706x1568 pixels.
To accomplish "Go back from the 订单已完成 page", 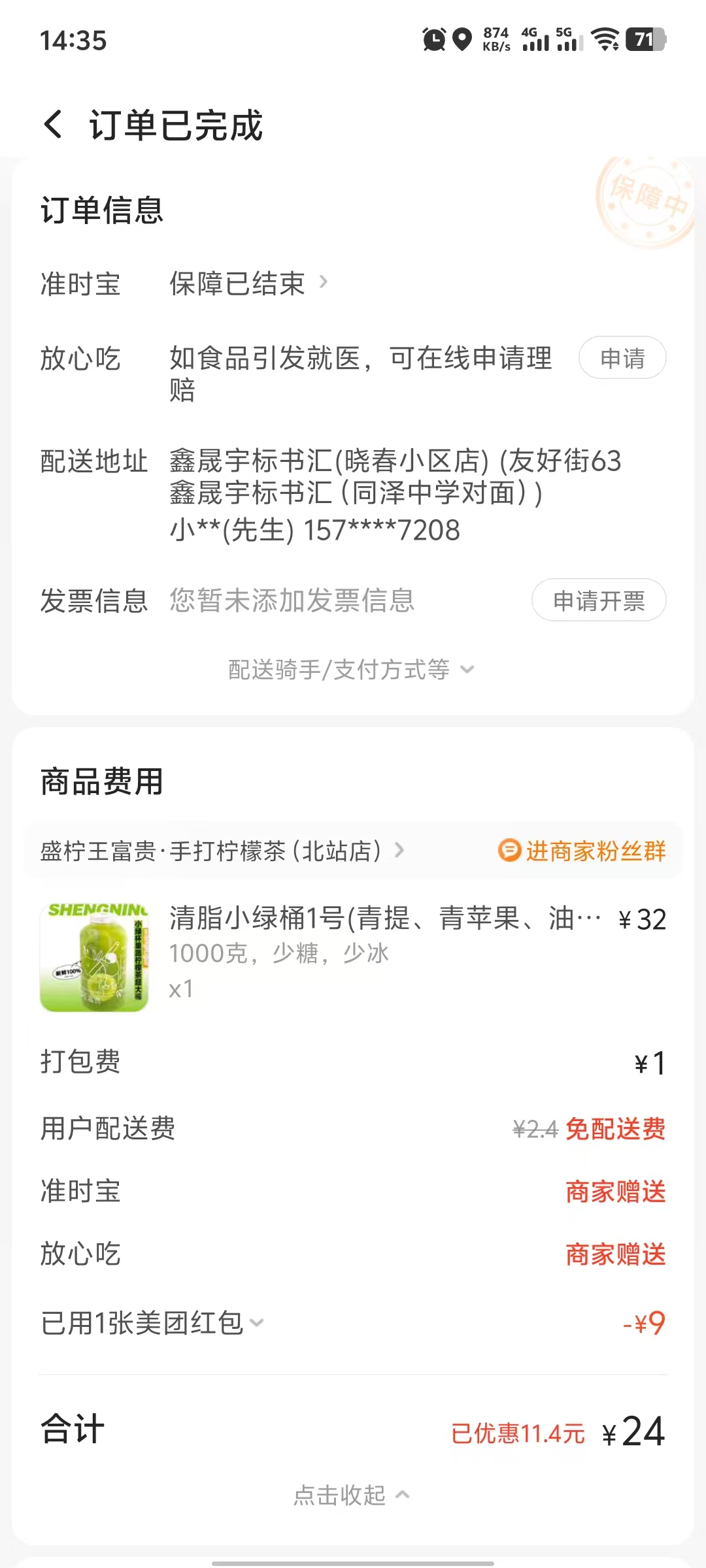I will tap(54, 124).
